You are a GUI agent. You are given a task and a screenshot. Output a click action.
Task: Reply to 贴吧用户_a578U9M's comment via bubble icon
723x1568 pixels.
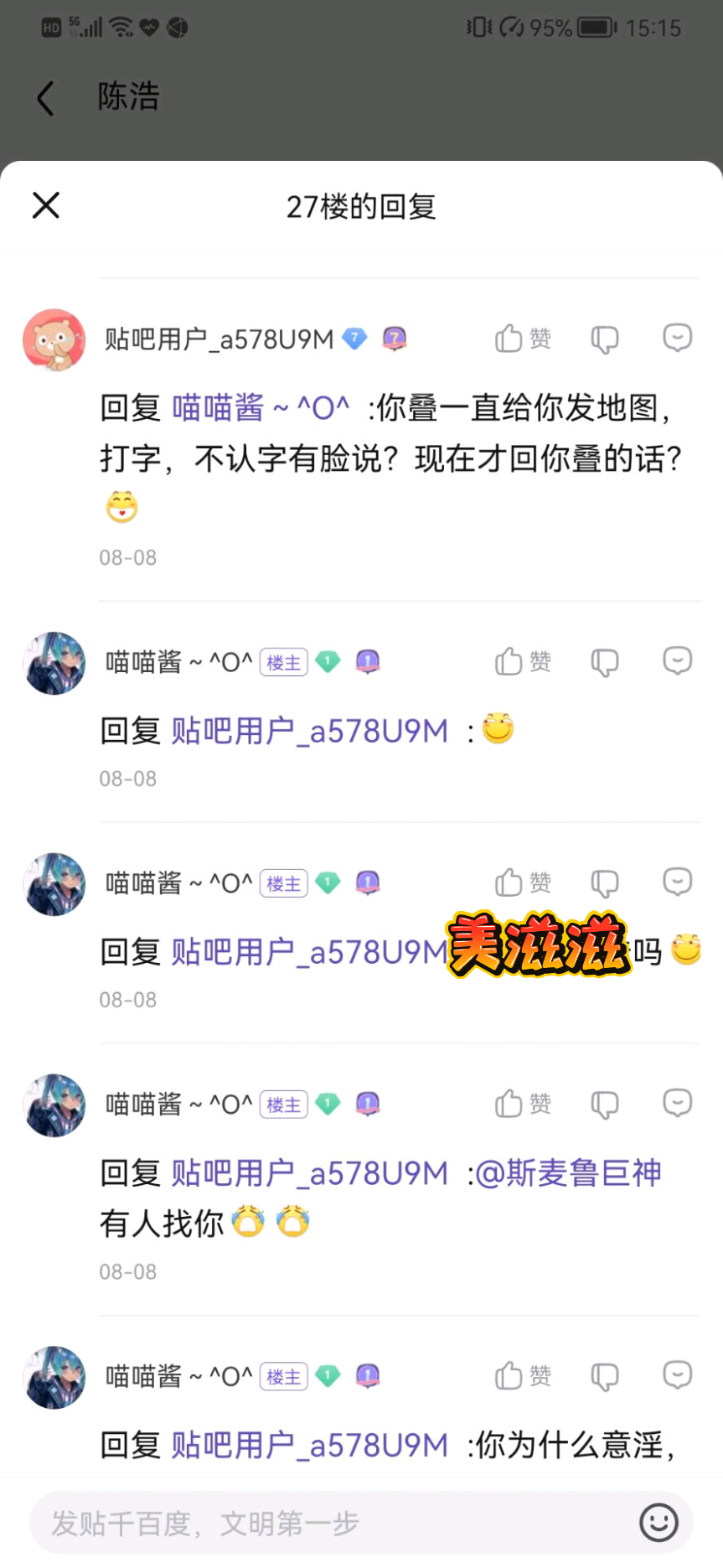[677, 338]
